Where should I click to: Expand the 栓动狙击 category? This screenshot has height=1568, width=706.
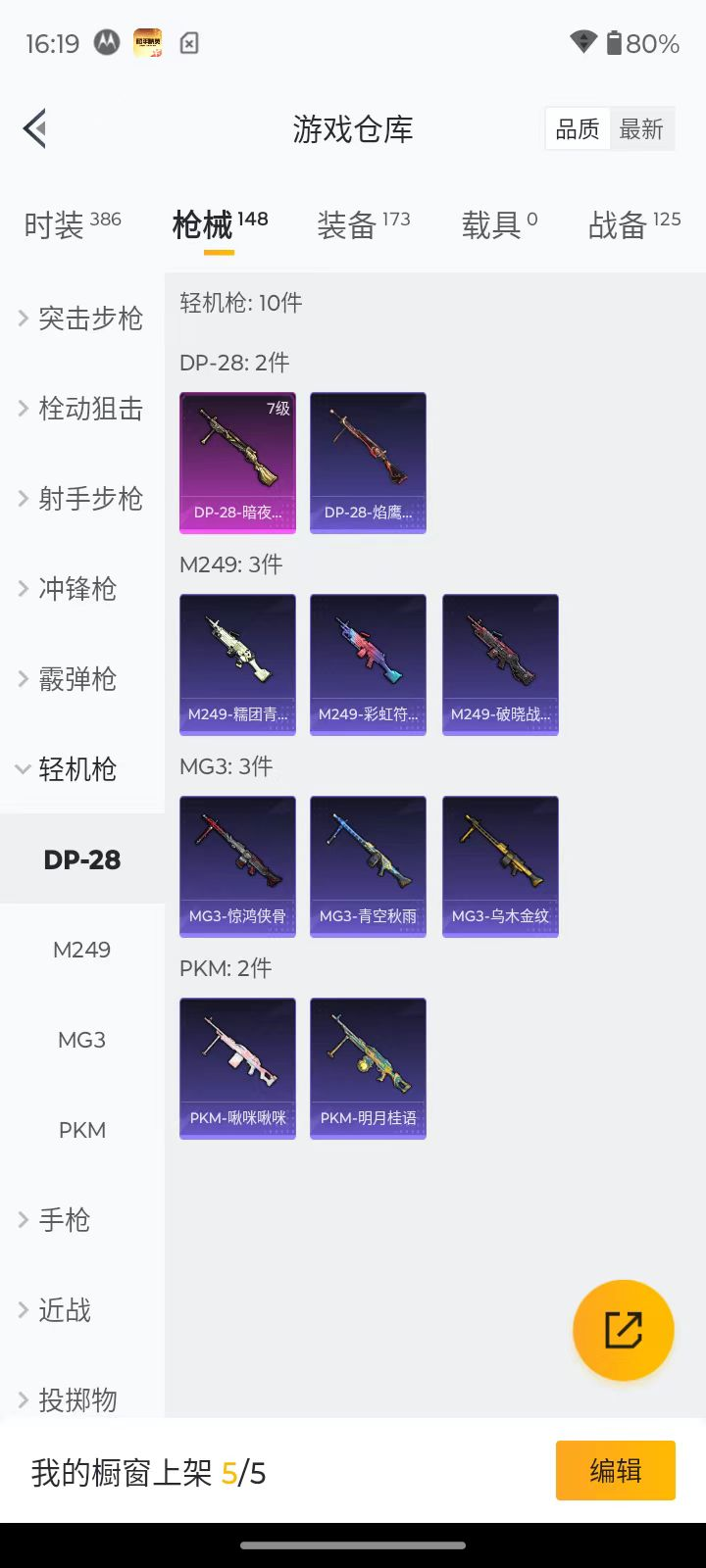(x=82, y=409)
